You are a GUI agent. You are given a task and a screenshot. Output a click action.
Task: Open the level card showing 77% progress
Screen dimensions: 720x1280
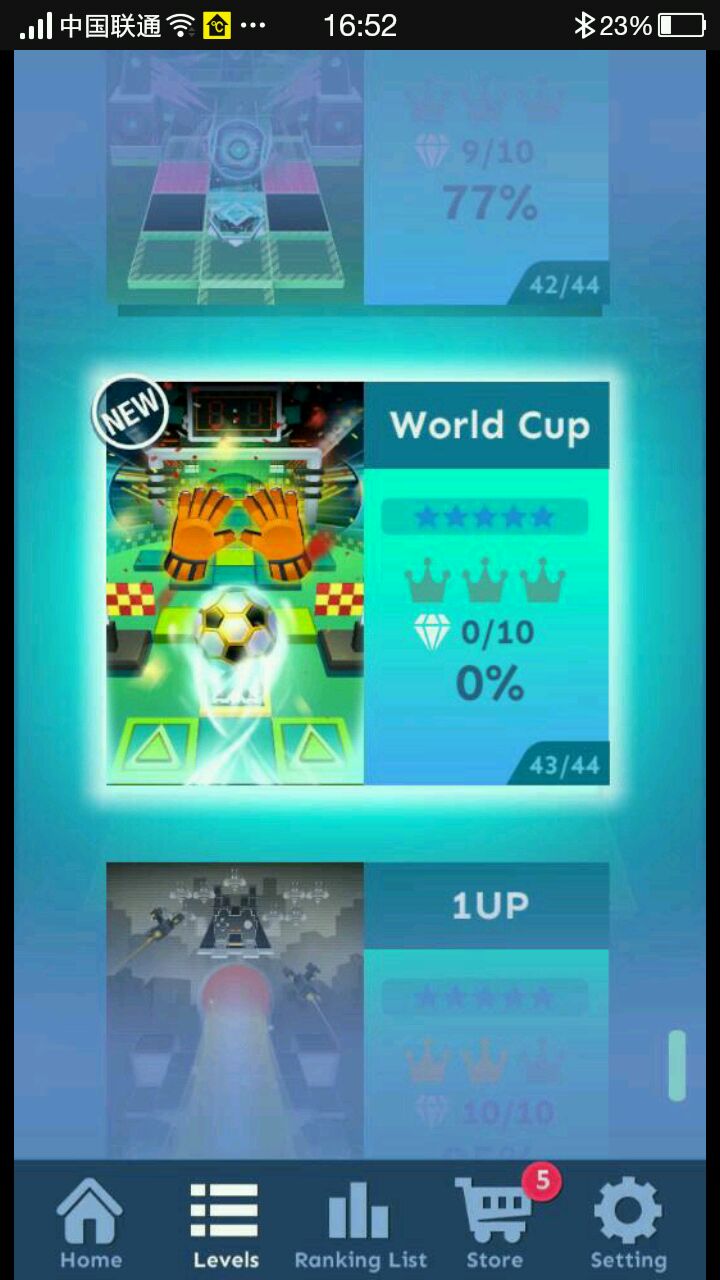[x=358, y=180]
